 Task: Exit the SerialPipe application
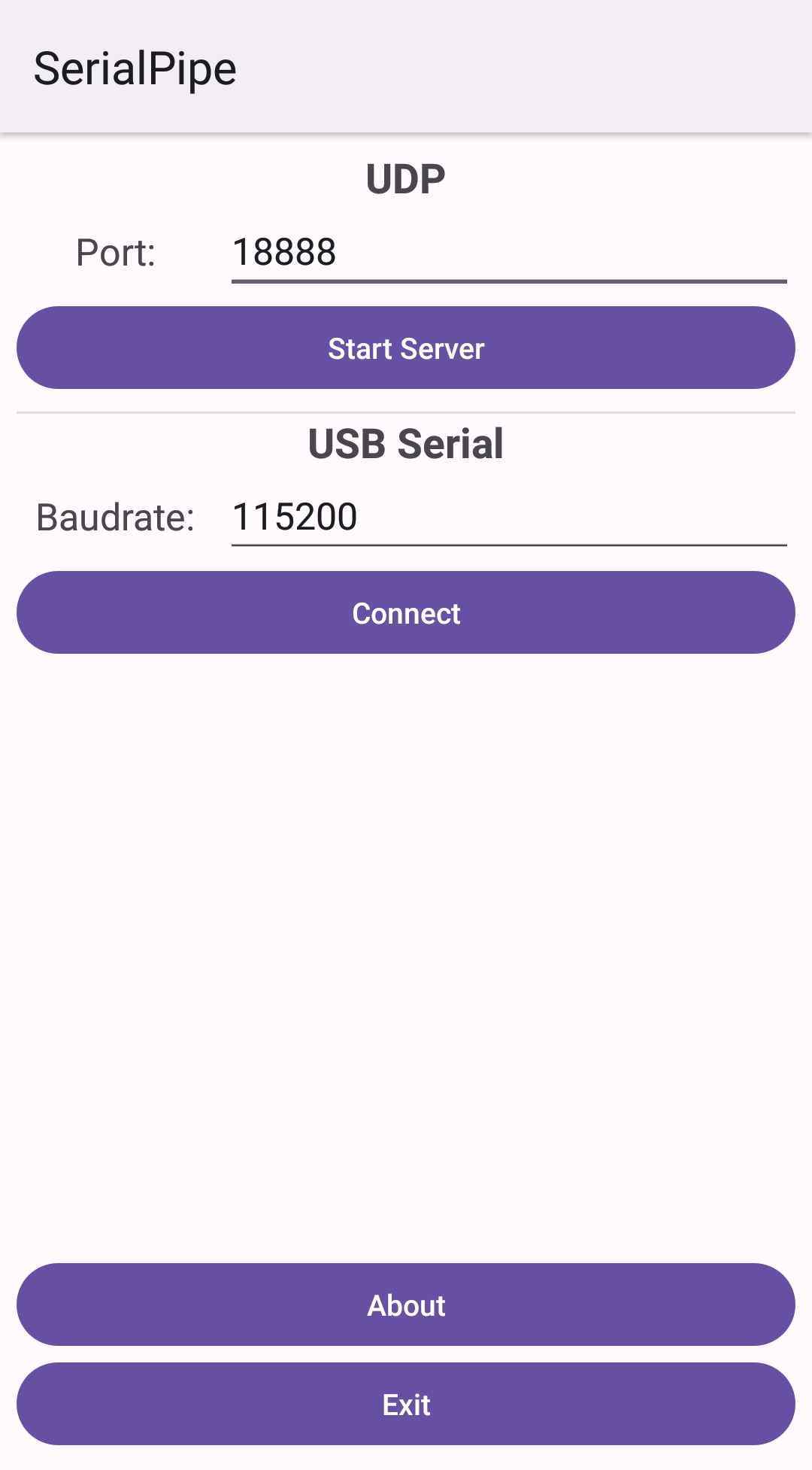pos(406,1404)
